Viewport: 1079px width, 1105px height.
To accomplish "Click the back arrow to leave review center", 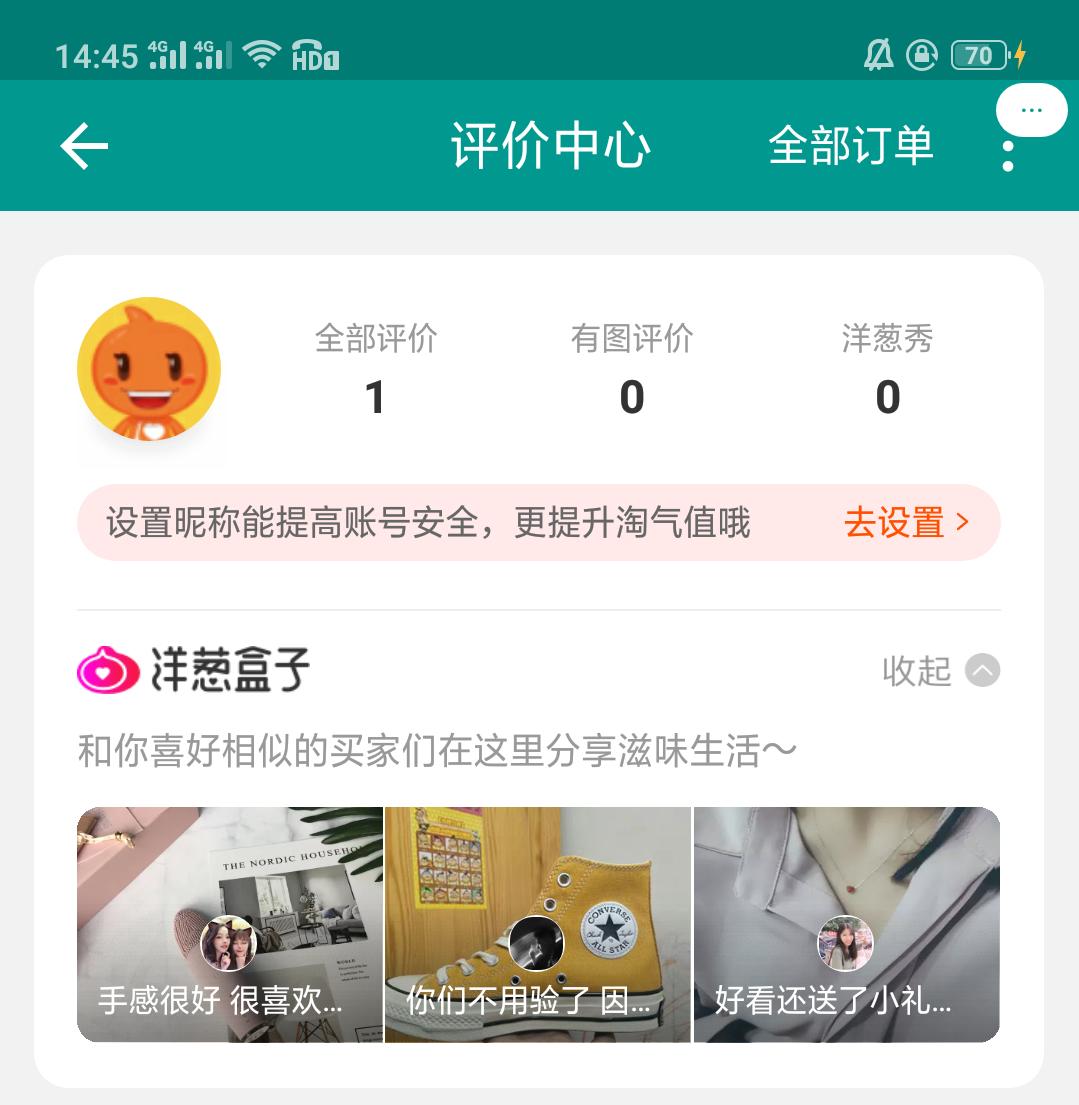I will (x=83, y=146).
